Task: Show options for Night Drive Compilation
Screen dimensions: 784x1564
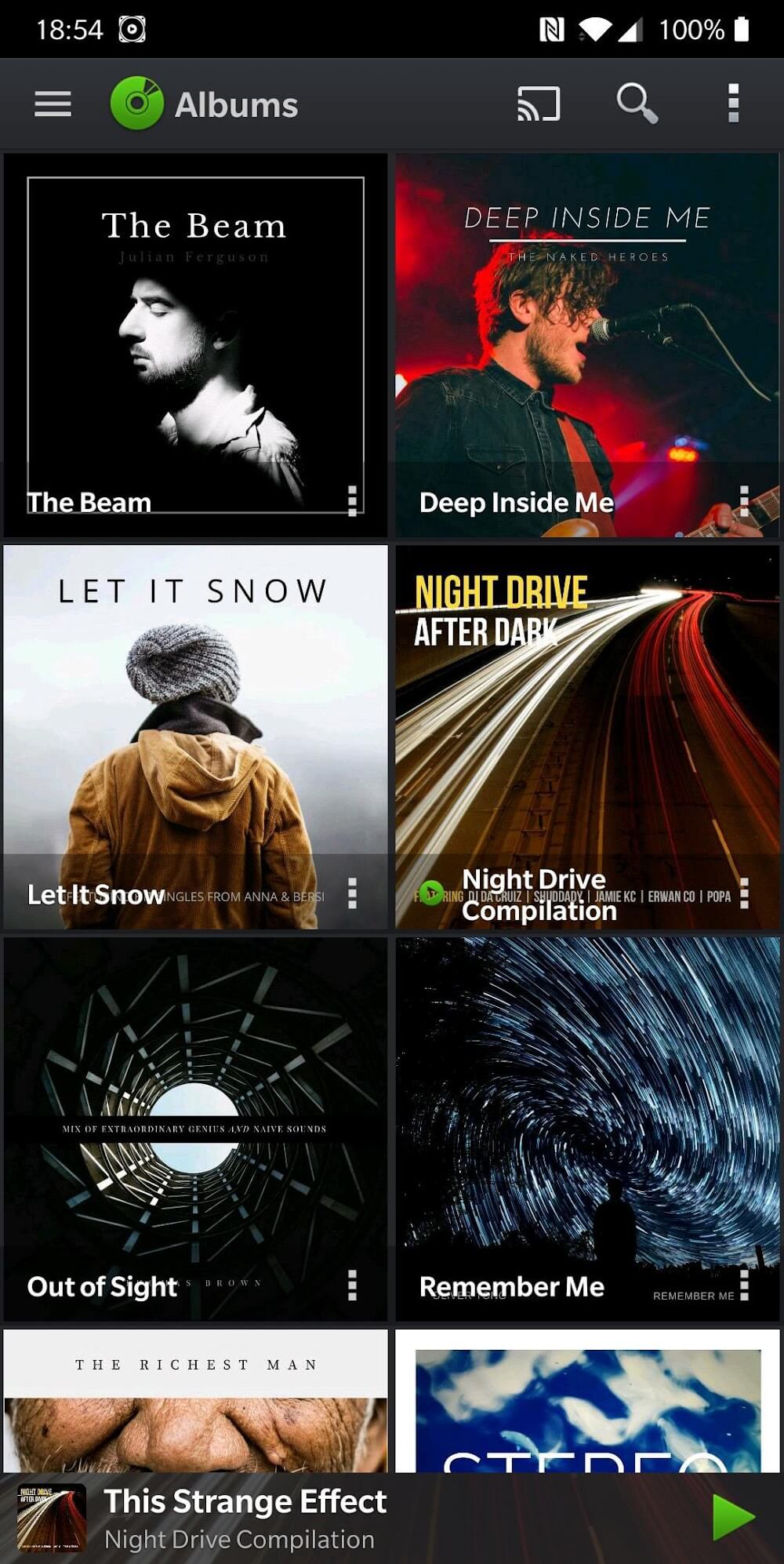Action: tap(744, 893)
